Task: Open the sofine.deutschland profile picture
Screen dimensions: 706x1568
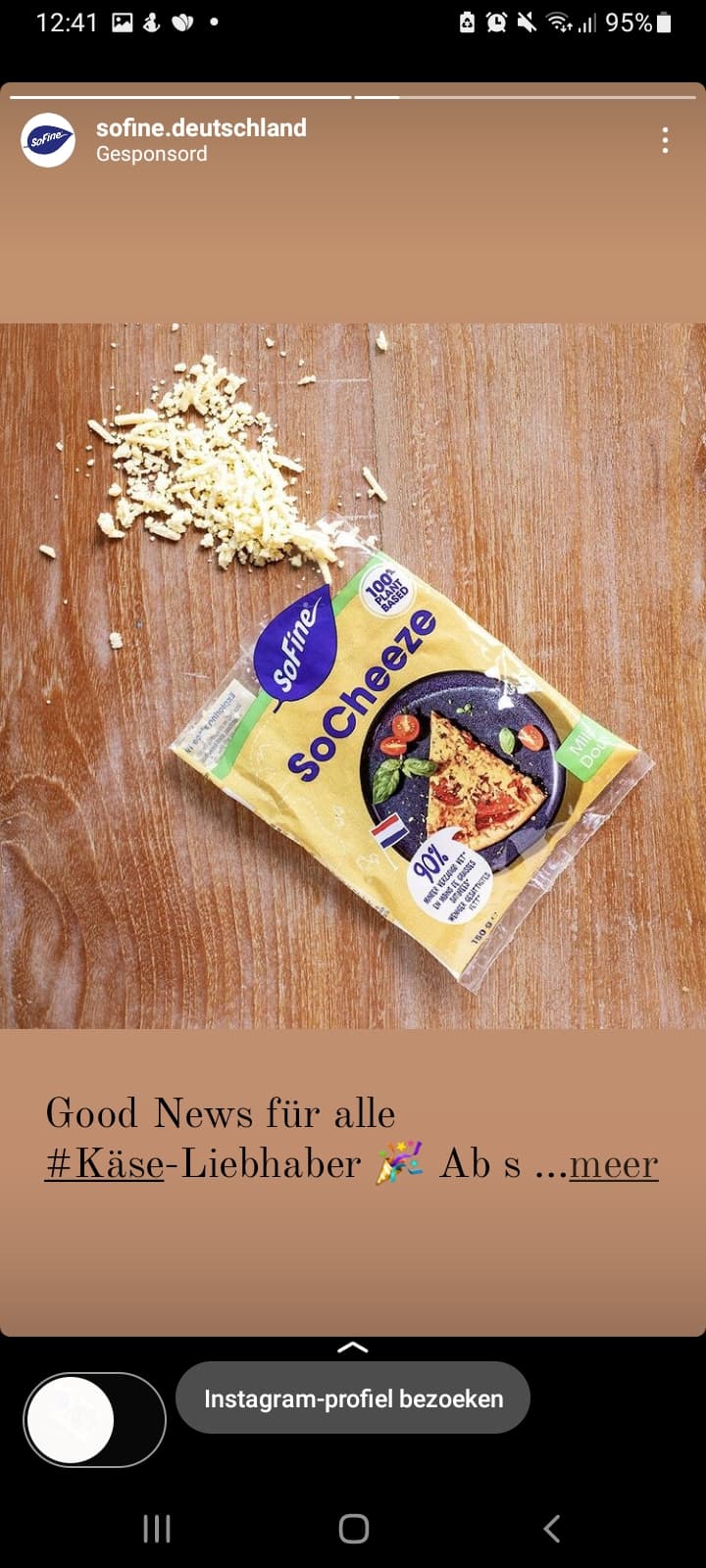Action: tap(48, 140)
